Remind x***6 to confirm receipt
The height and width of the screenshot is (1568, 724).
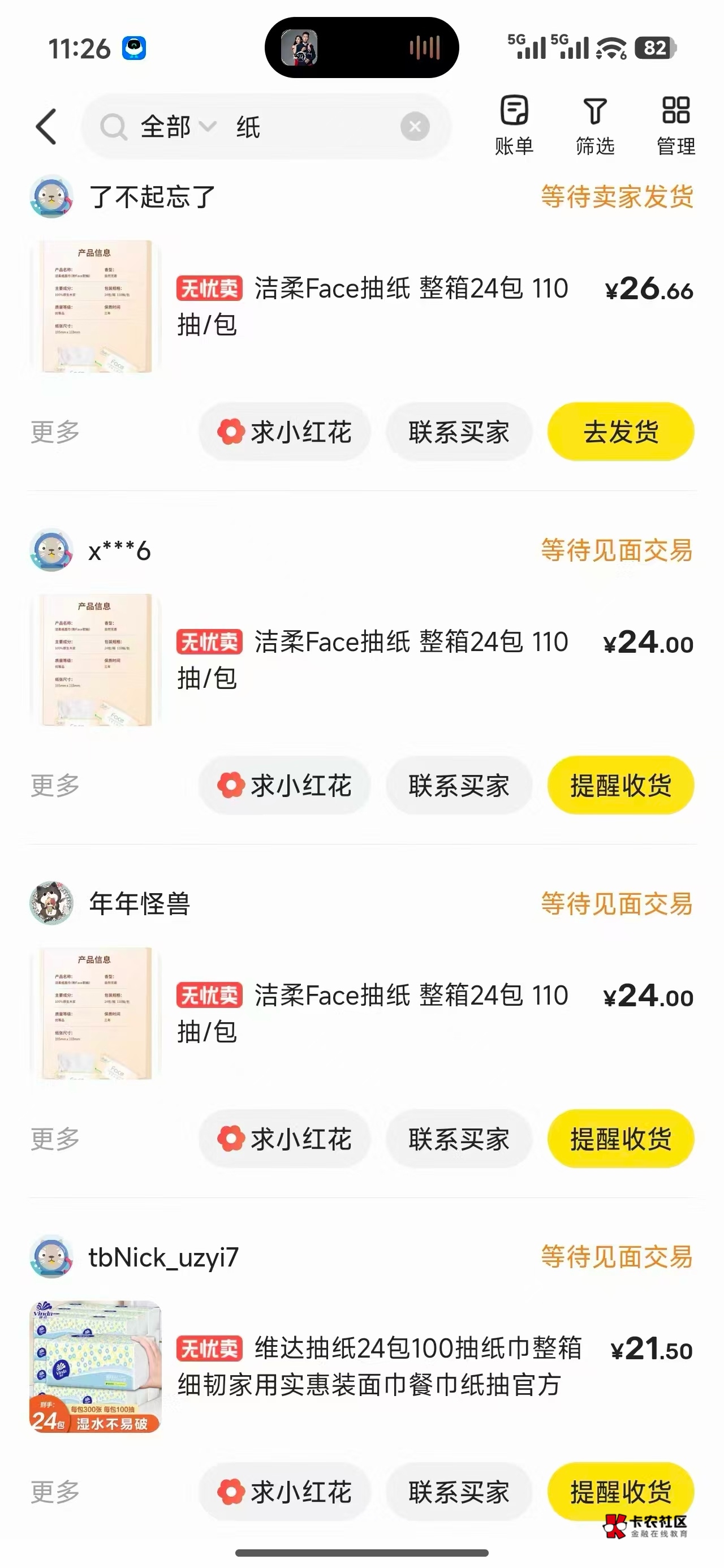[620, 785]
